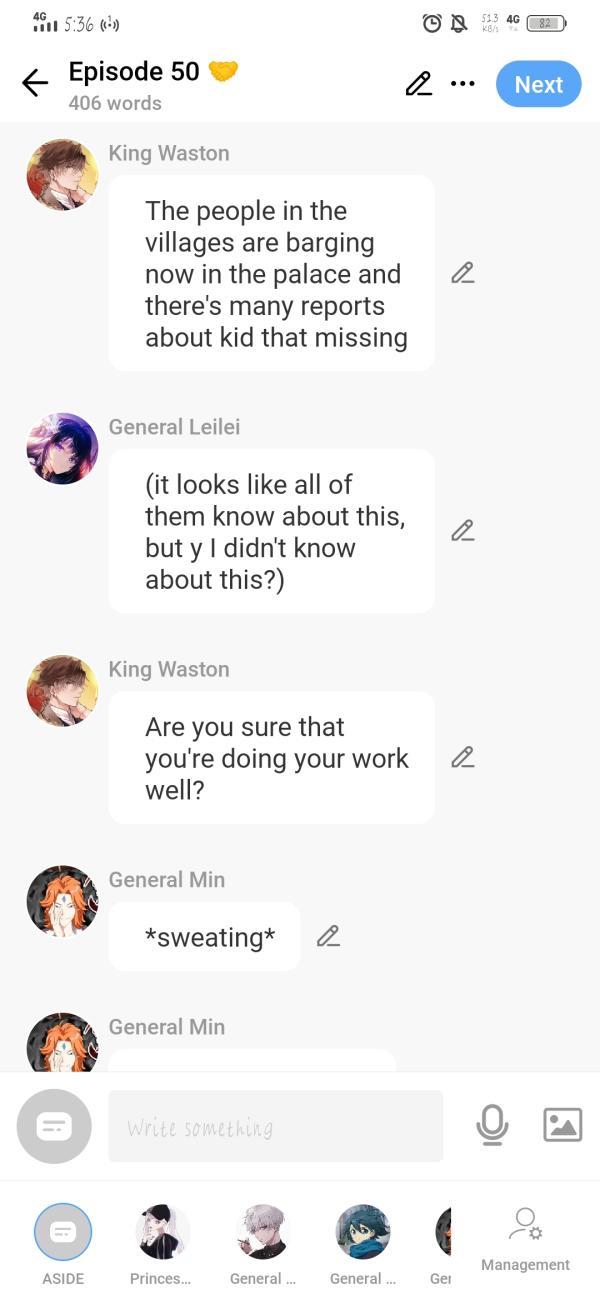Viewport: 600px width, 1300px height.
Task: Open character Management
Action: click(x=525, y=1240)
